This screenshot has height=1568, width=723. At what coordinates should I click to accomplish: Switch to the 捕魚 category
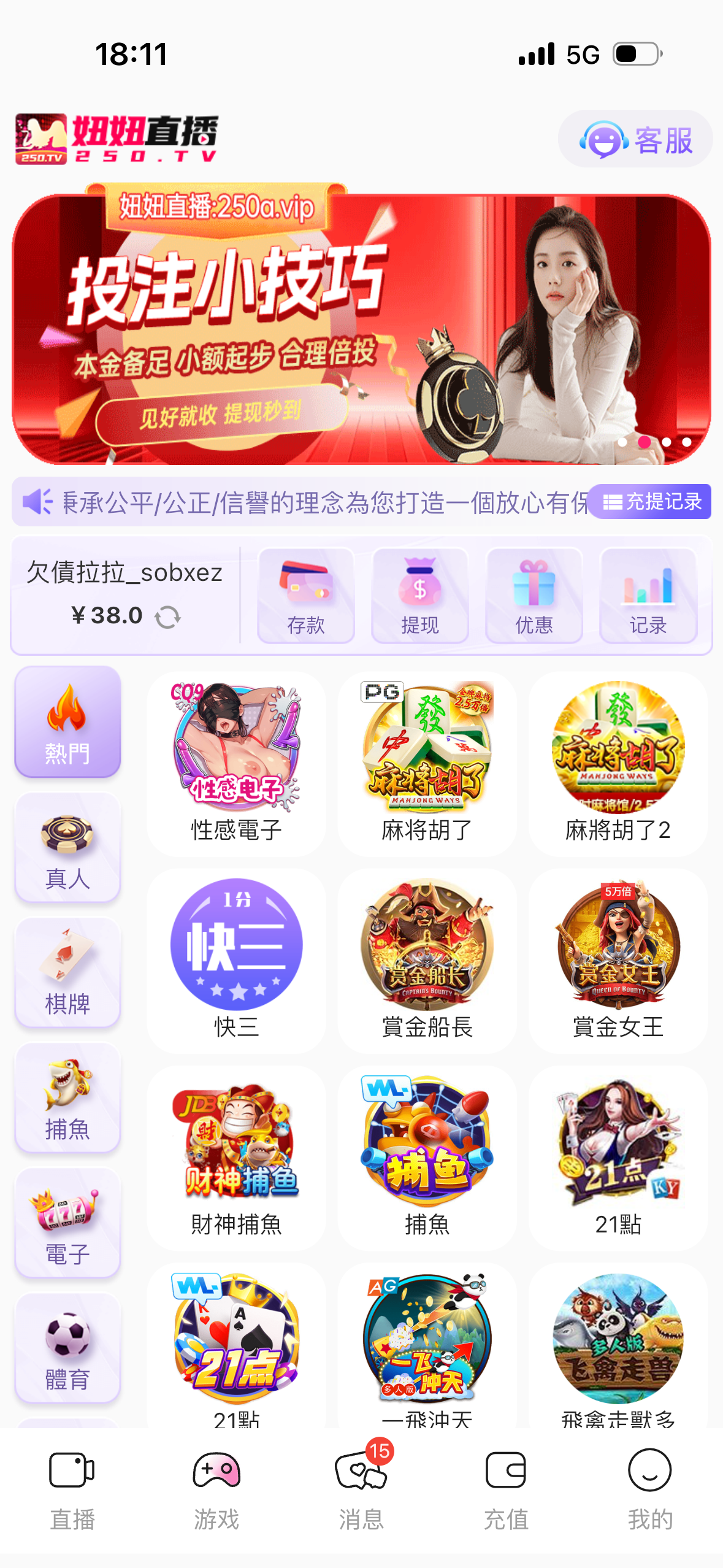coord(67,1098)
